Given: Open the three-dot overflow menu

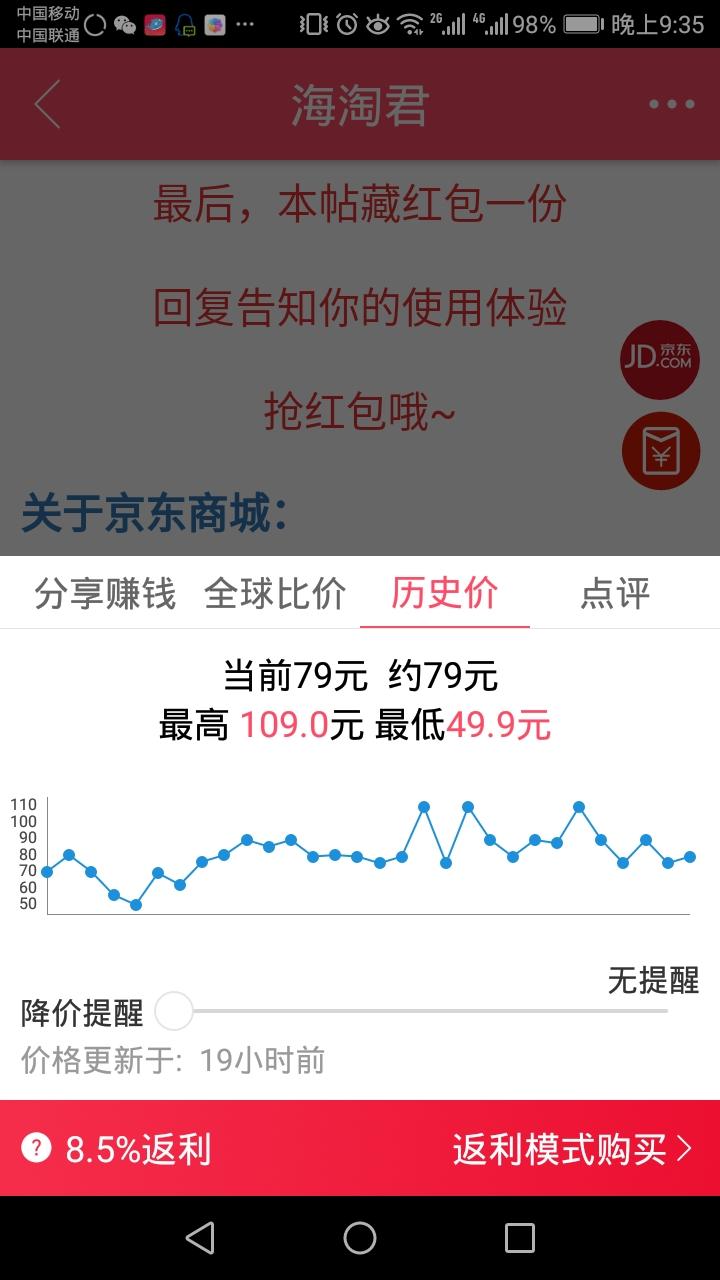Looking at the screenshot, I should (x=671, y=104).
